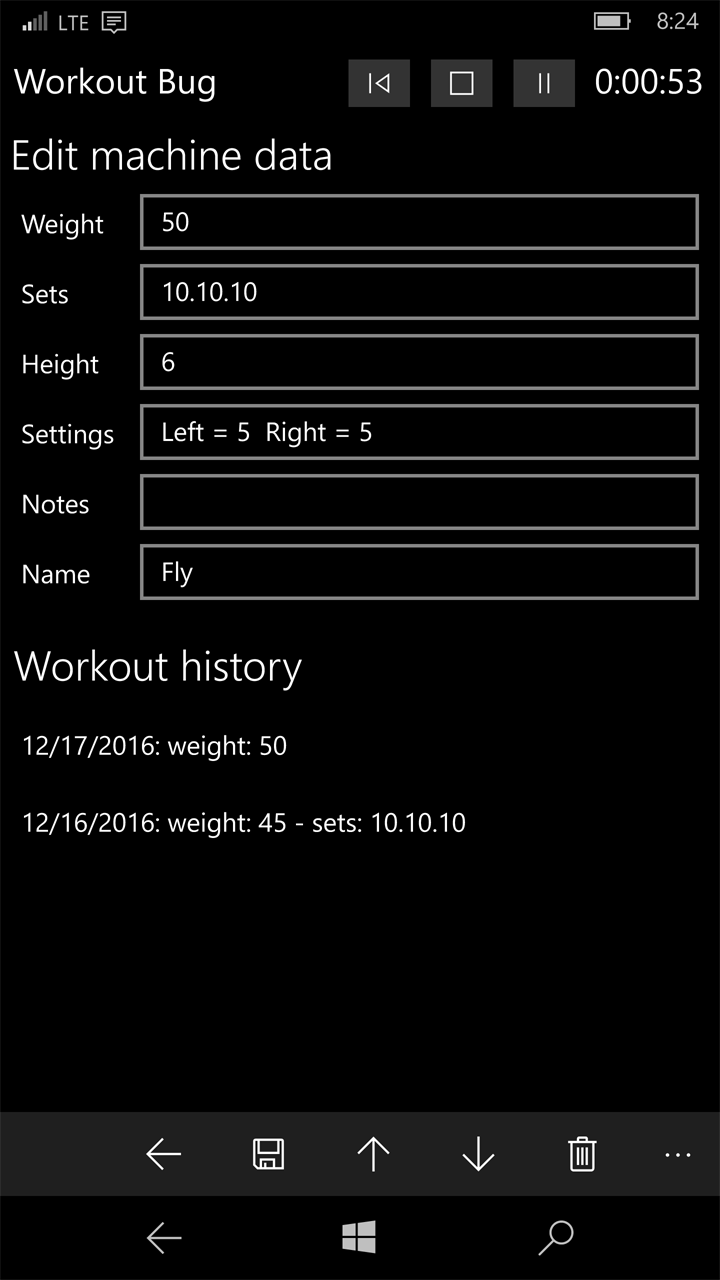
Task: Go to the Windows Start screen
Action: 359,1238
